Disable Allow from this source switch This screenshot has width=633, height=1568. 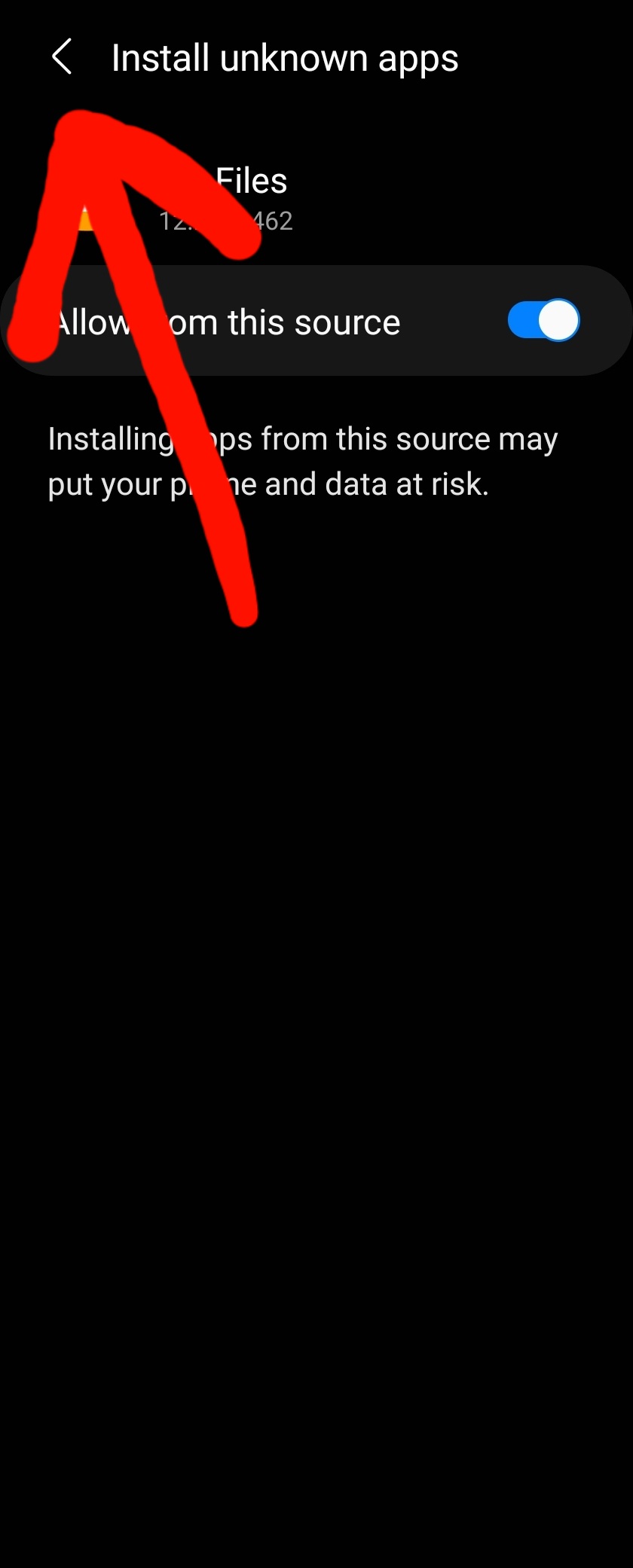543,321
